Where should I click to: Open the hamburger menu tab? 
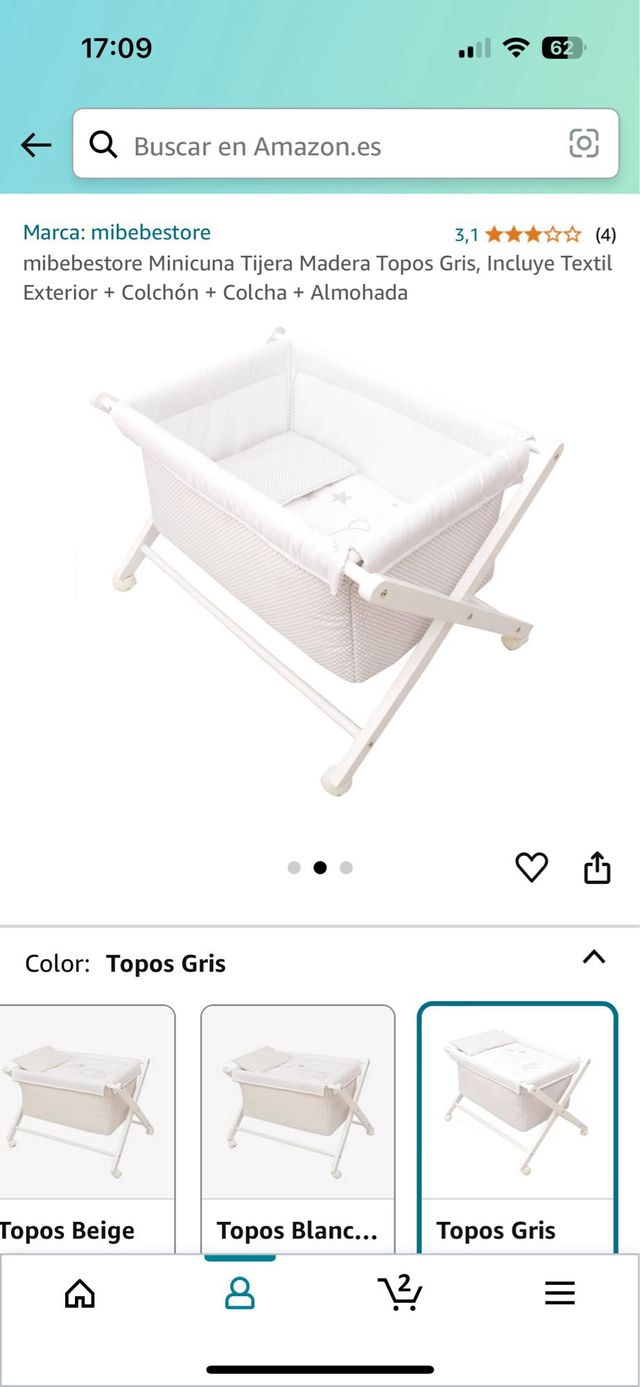pos(560,1294)
